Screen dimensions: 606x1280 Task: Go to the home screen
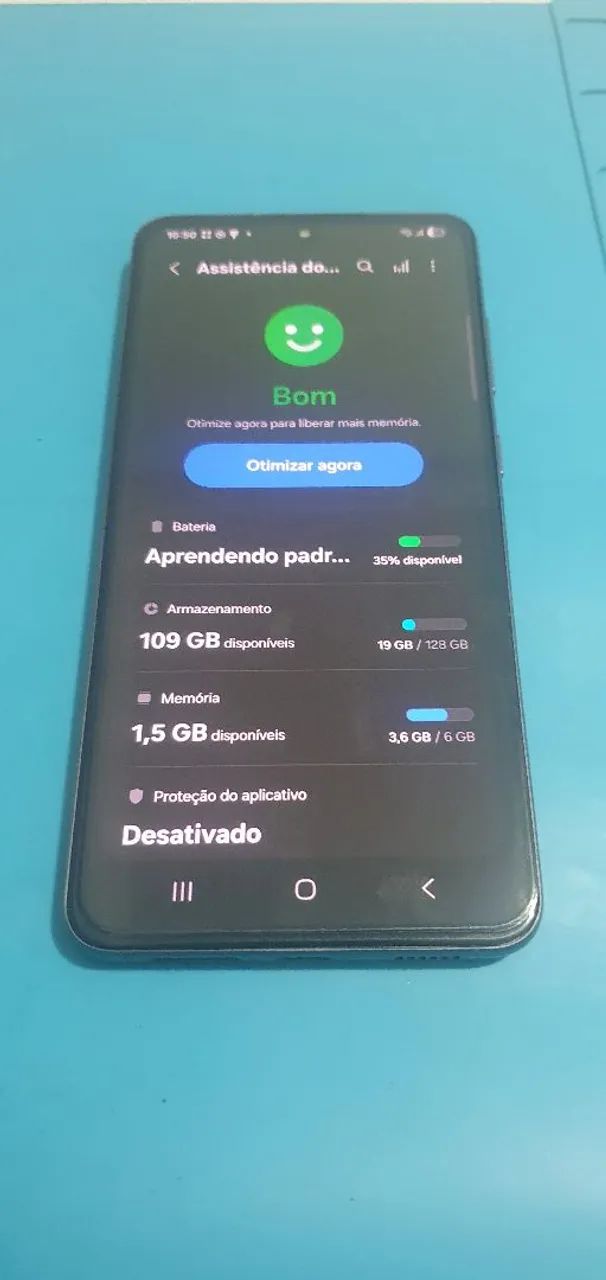tap(305, 889)
